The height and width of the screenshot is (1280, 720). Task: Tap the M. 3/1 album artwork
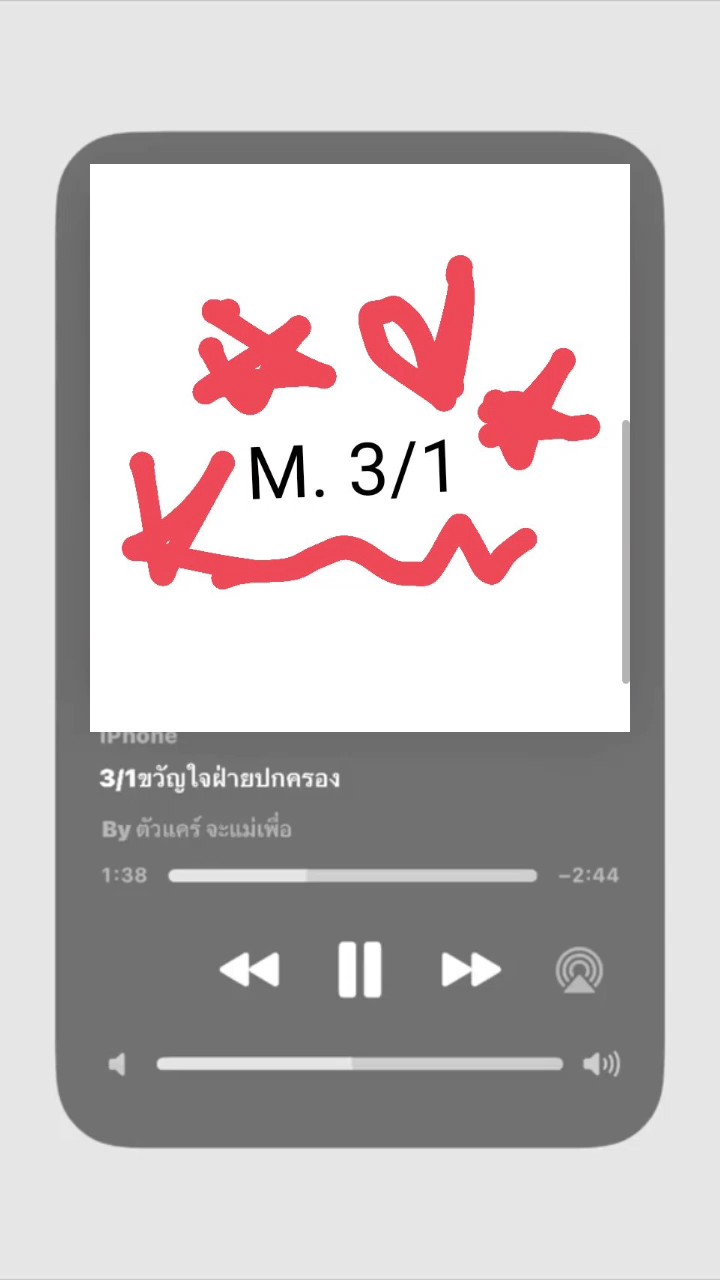(360, 447)
